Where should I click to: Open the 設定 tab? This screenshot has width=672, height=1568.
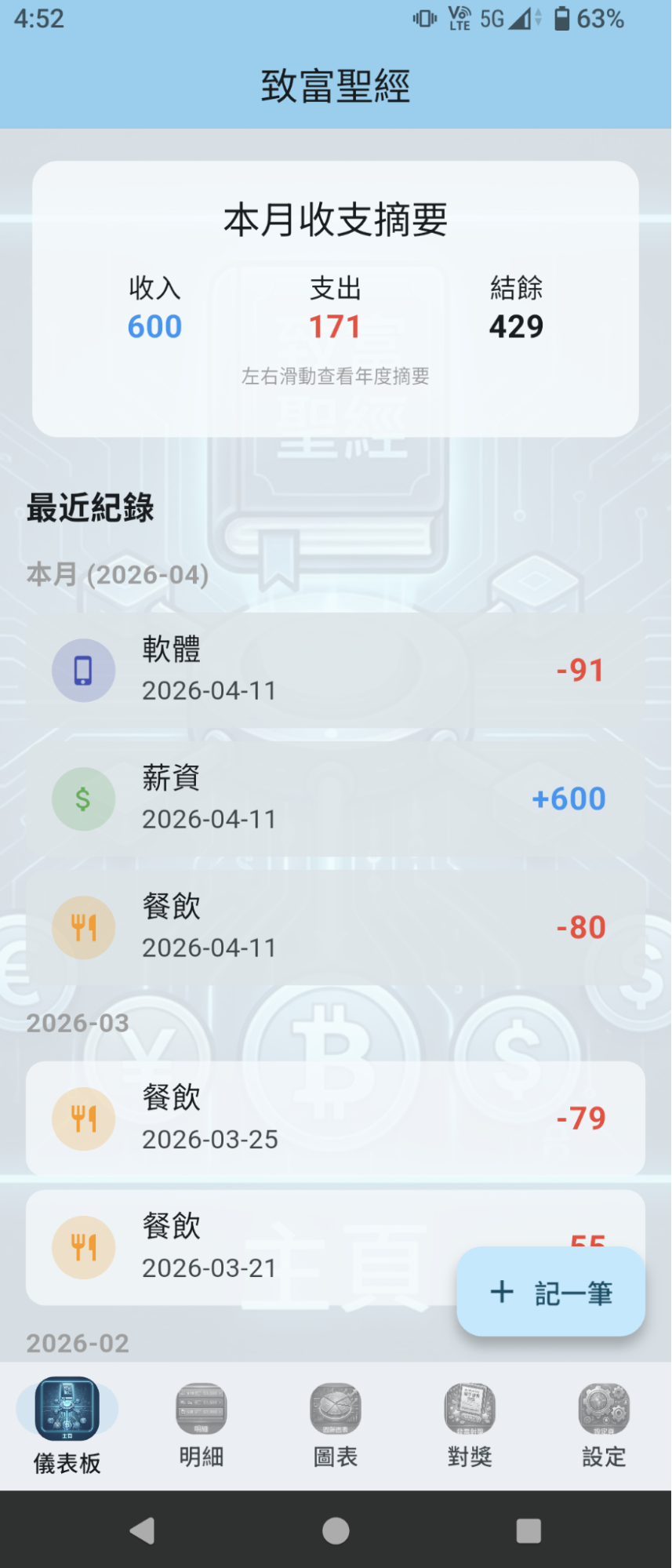click(604, 1426)
